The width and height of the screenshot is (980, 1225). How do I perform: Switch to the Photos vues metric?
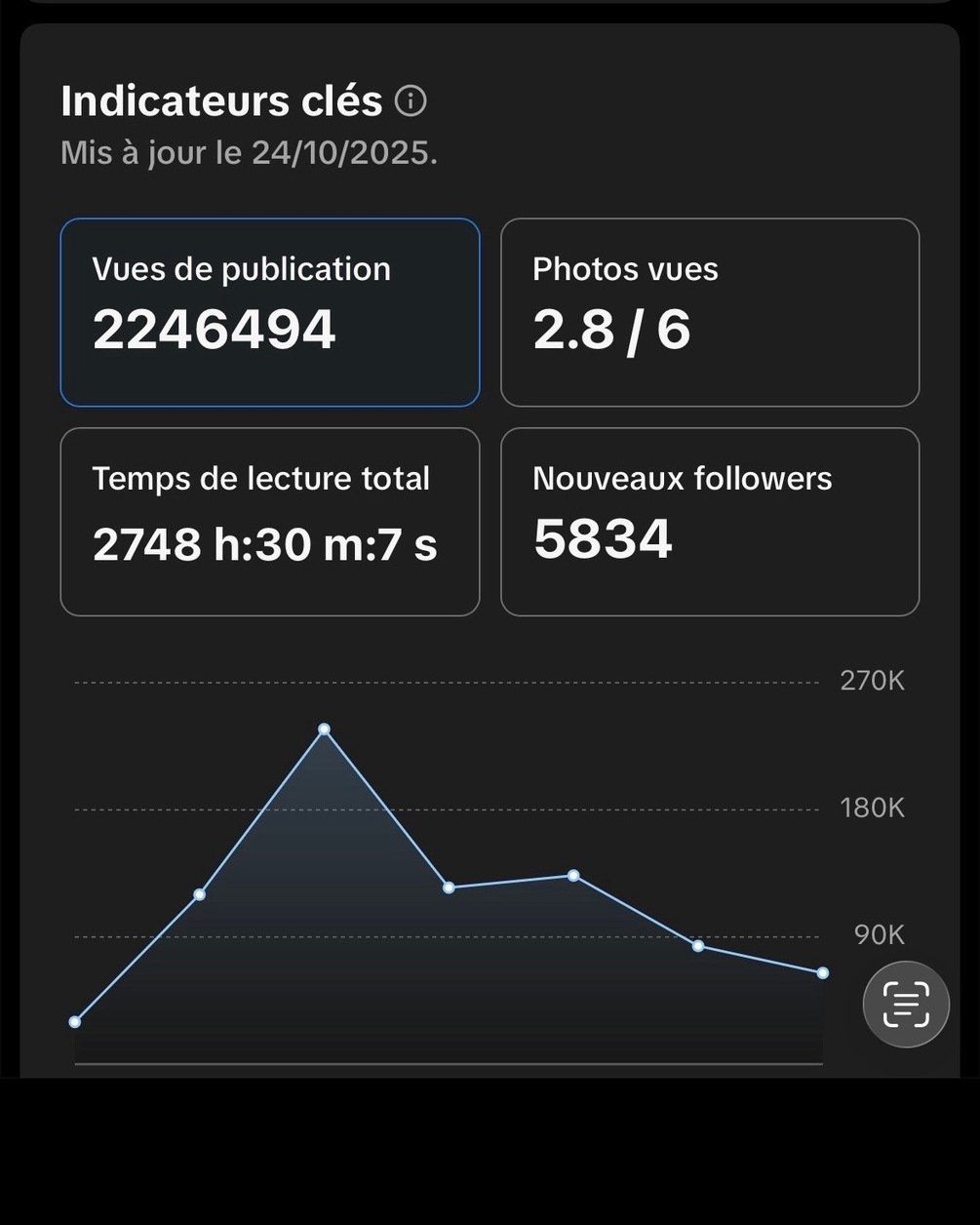pos(710,312)
